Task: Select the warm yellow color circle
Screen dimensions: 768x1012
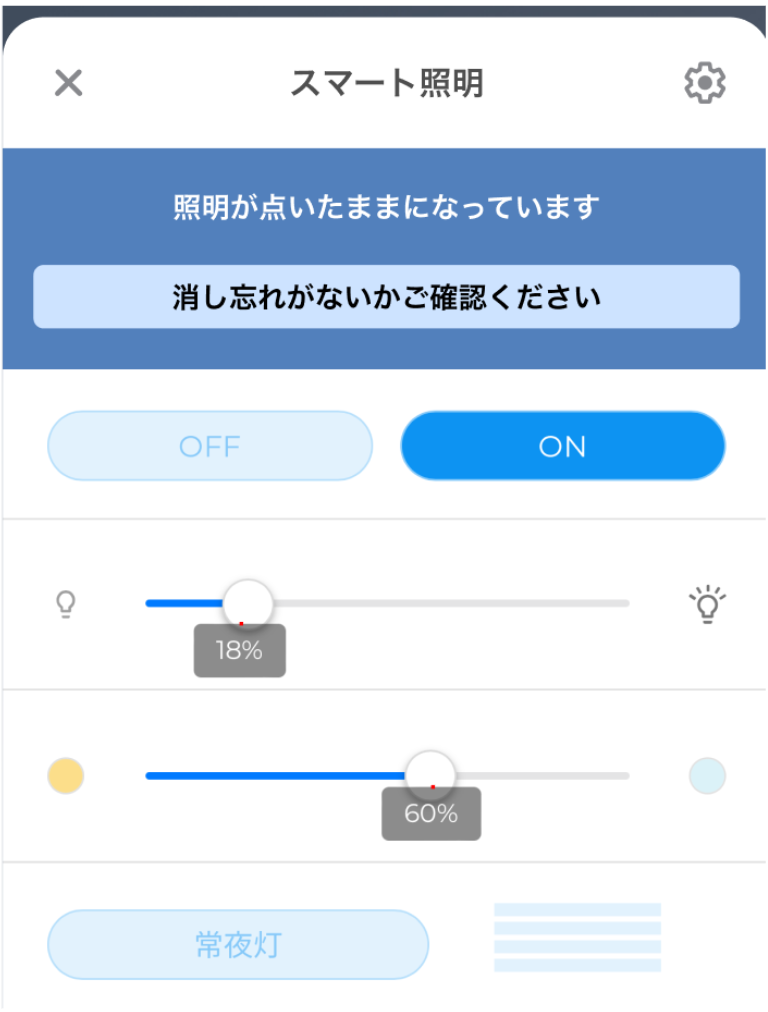Action: click(x=66, y=776)
